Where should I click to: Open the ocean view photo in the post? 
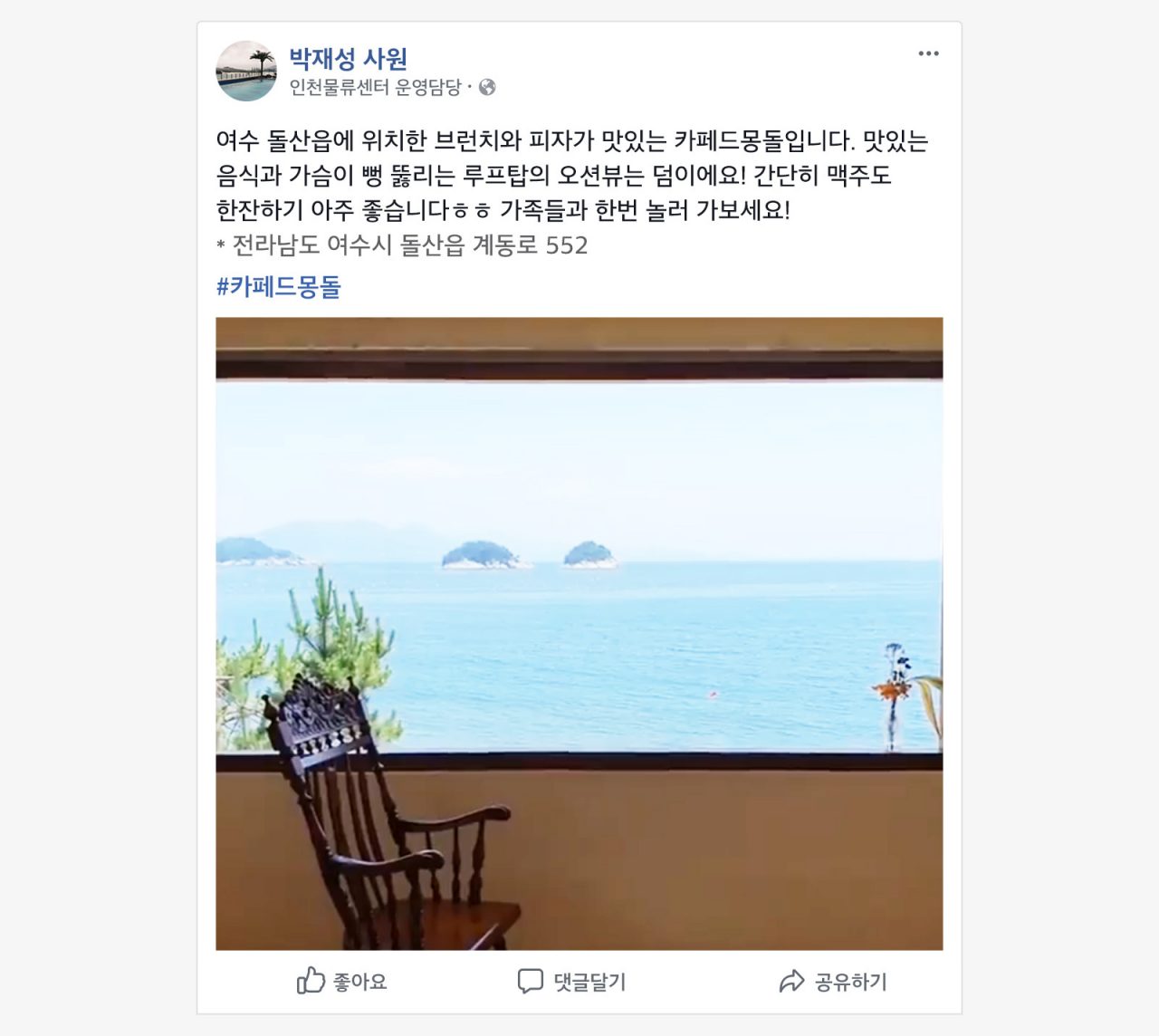579,633
